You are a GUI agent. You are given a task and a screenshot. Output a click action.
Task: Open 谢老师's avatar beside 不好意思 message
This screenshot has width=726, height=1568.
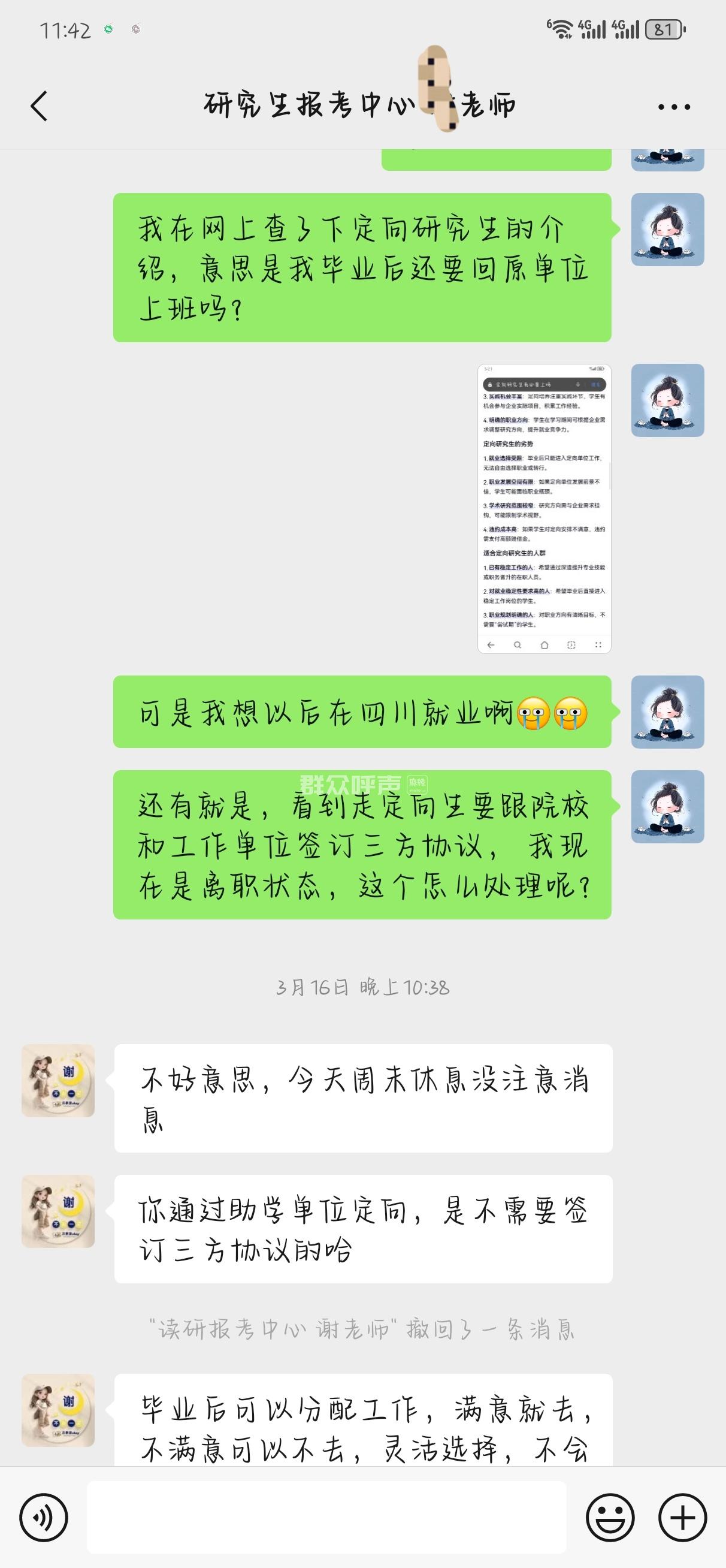click(x=58, y=1081)
